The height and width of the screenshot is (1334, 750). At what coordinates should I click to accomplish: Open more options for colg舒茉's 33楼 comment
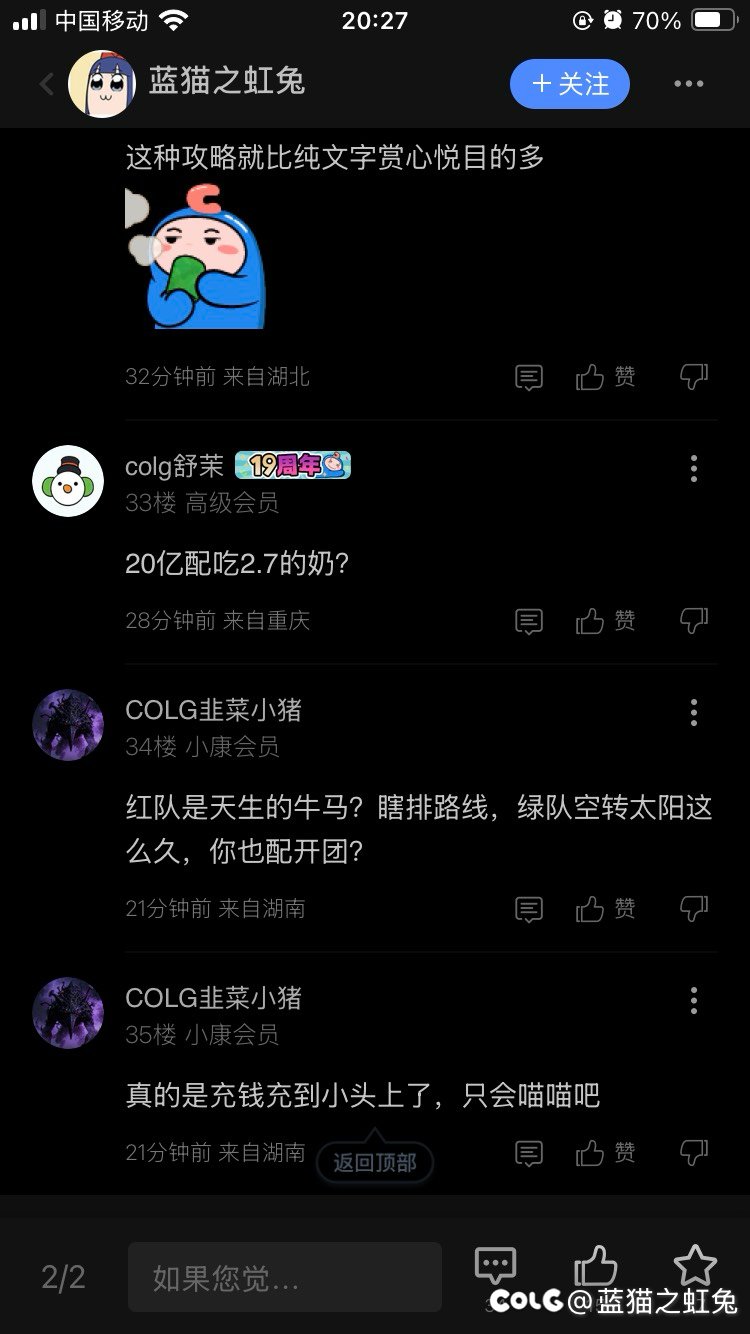tap(693, 468)
